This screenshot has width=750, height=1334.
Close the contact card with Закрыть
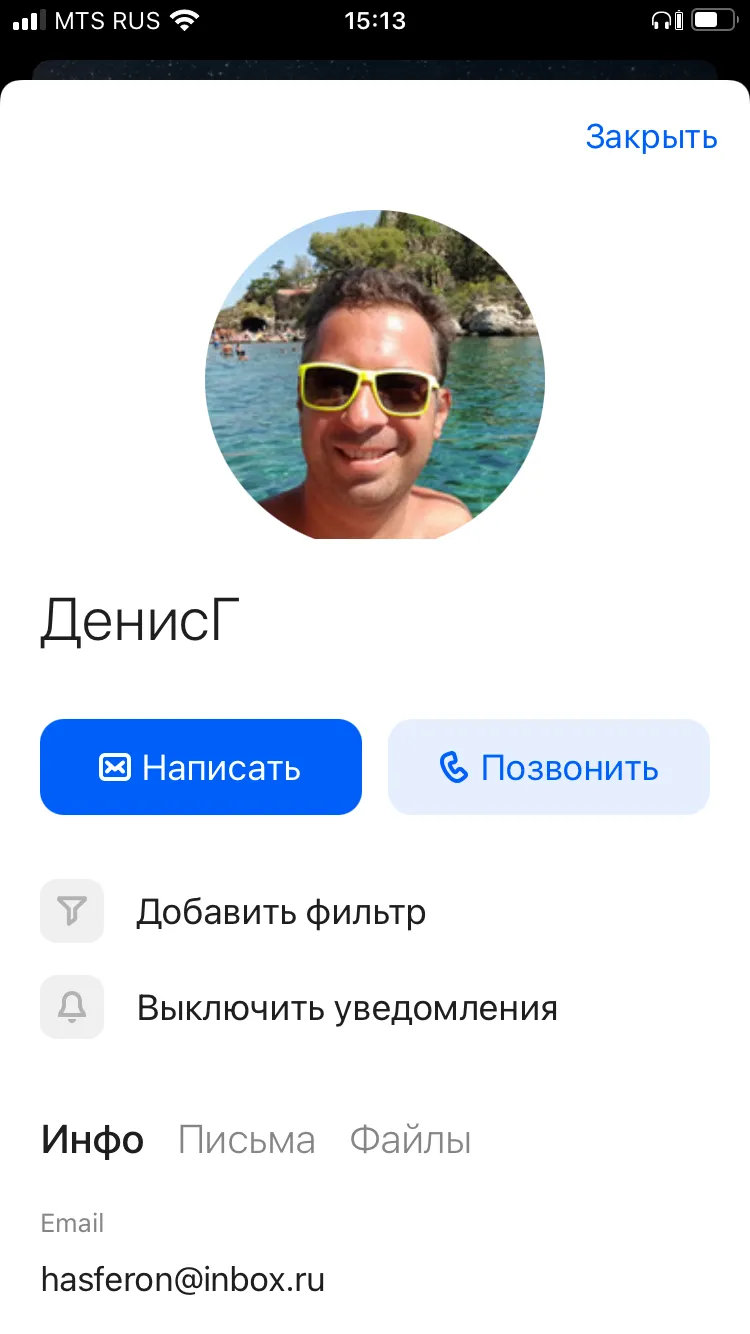pyautogui.click(x=651, y=136)
